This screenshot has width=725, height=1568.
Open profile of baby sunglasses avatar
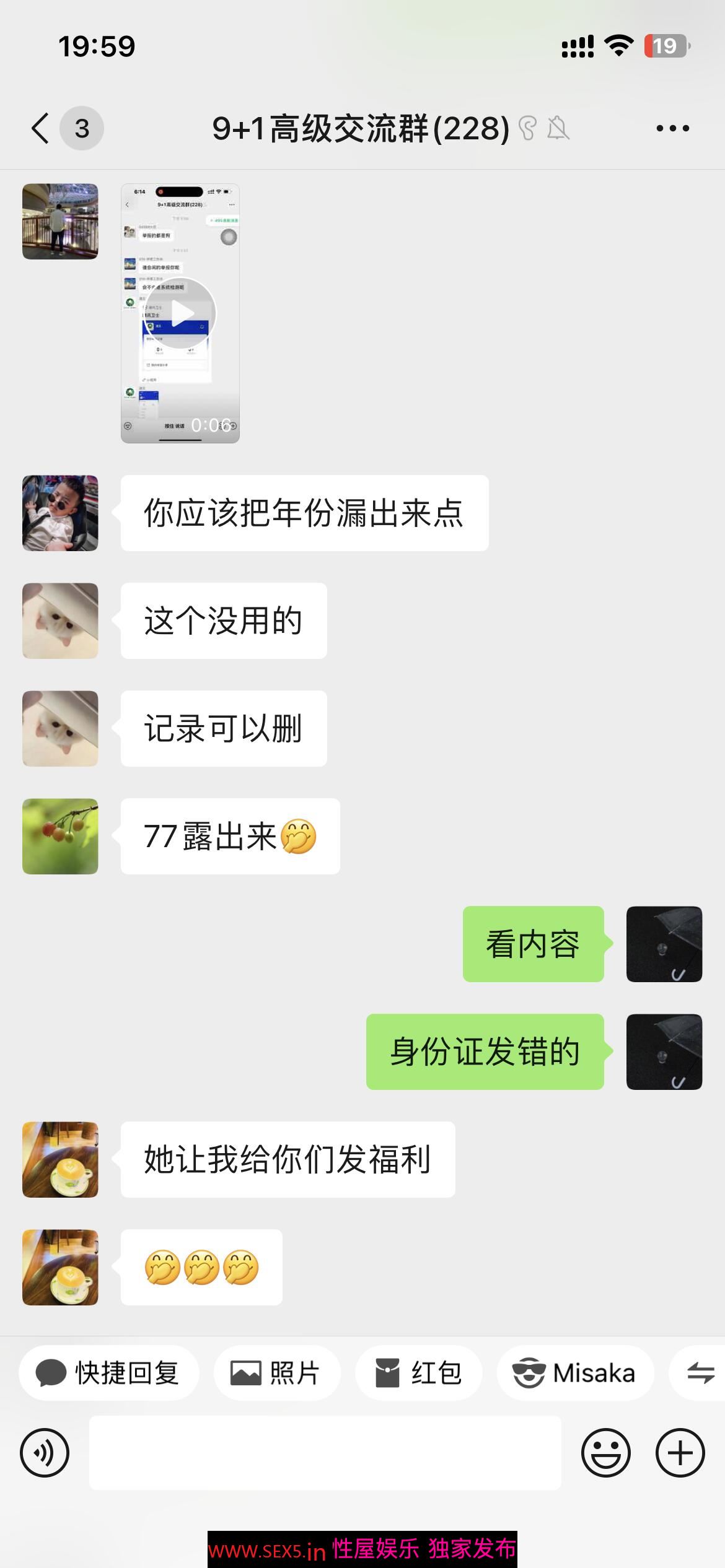click(x=60, y=513)
